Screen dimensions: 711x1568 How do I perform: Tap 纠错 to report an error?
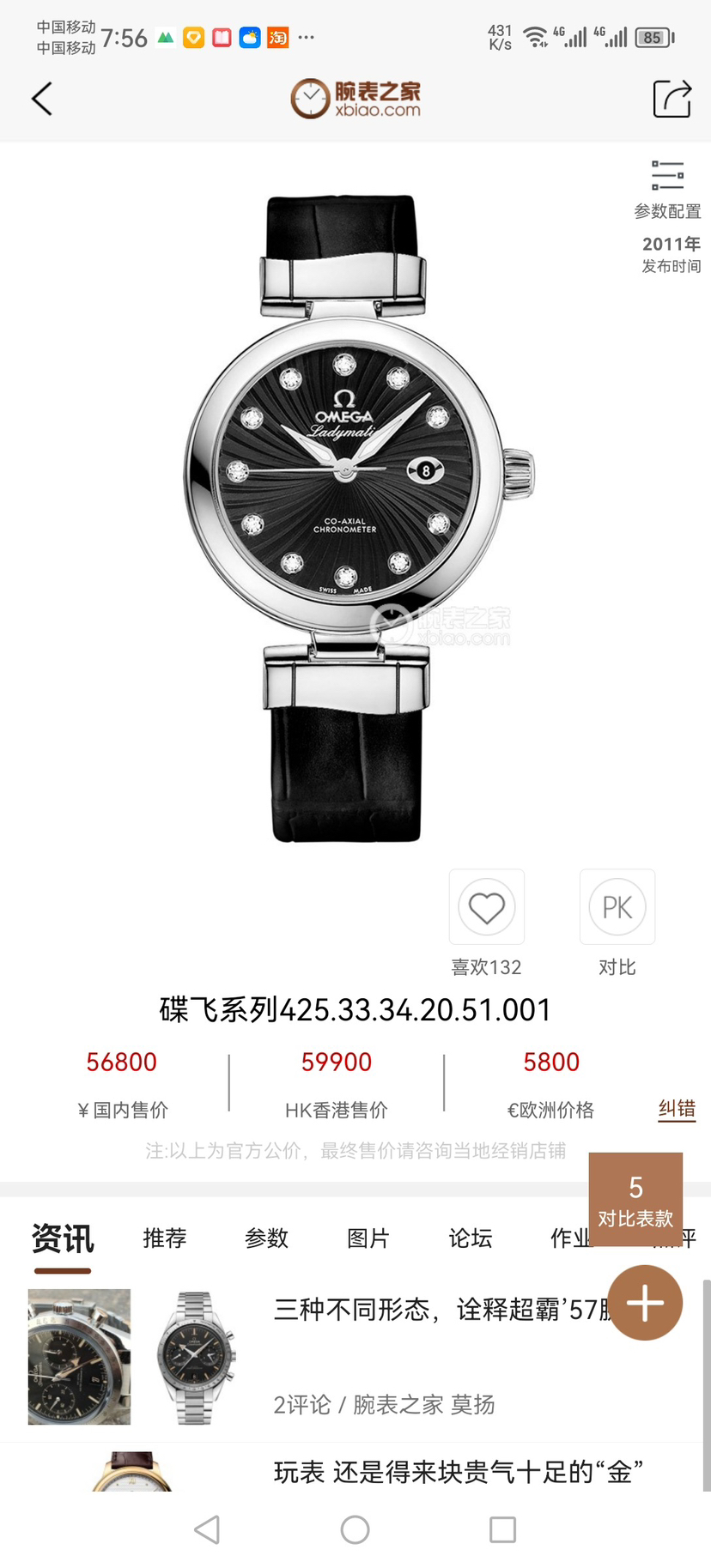pyautogui.click(x=677, y=1108)
